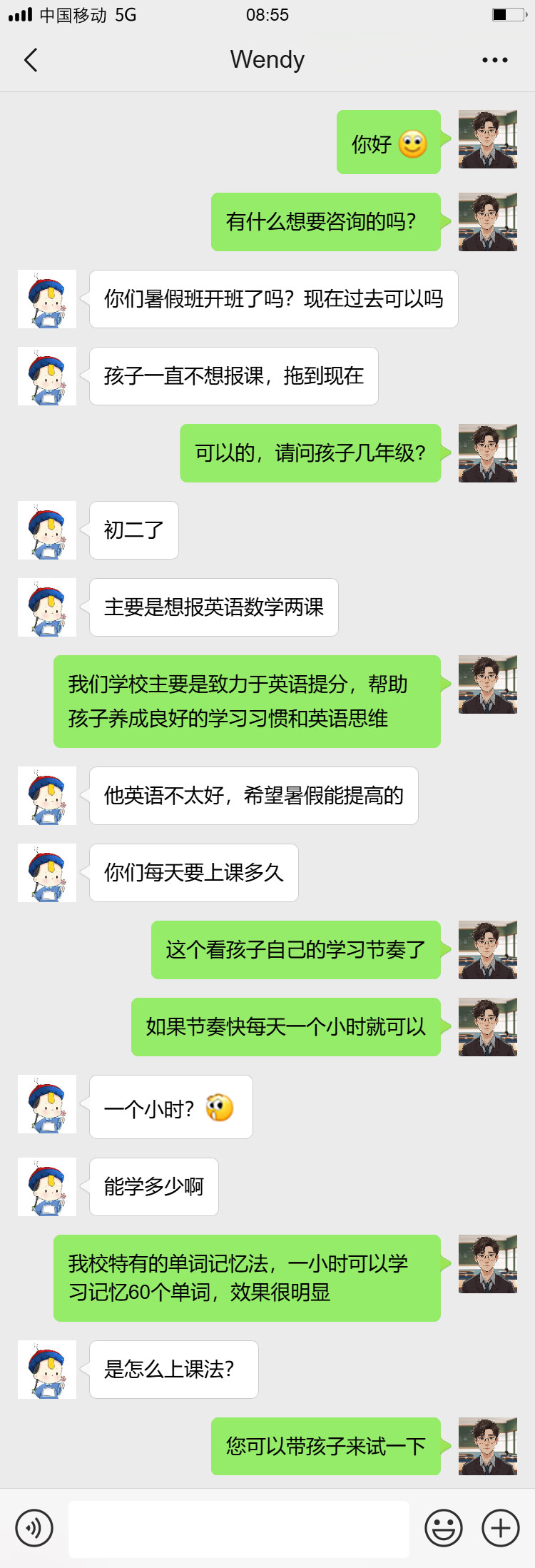Open my avatar beside "你好" message
Screen dimensions: 535x1568
click(487, 139)
